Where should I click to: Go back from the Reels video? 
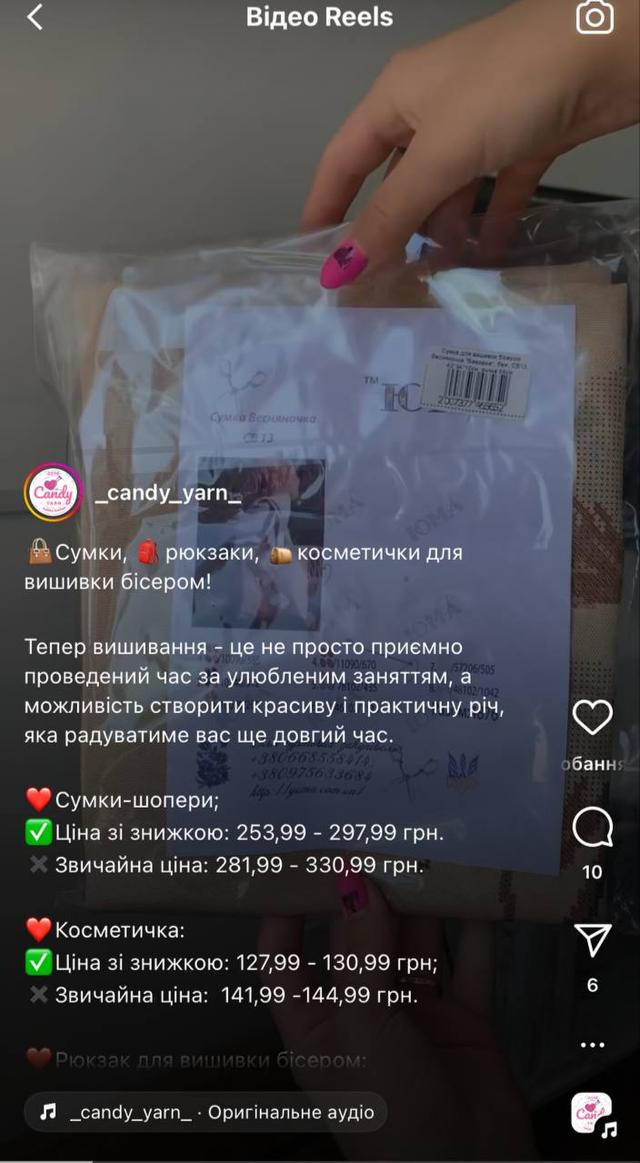(x=35, y=17)
